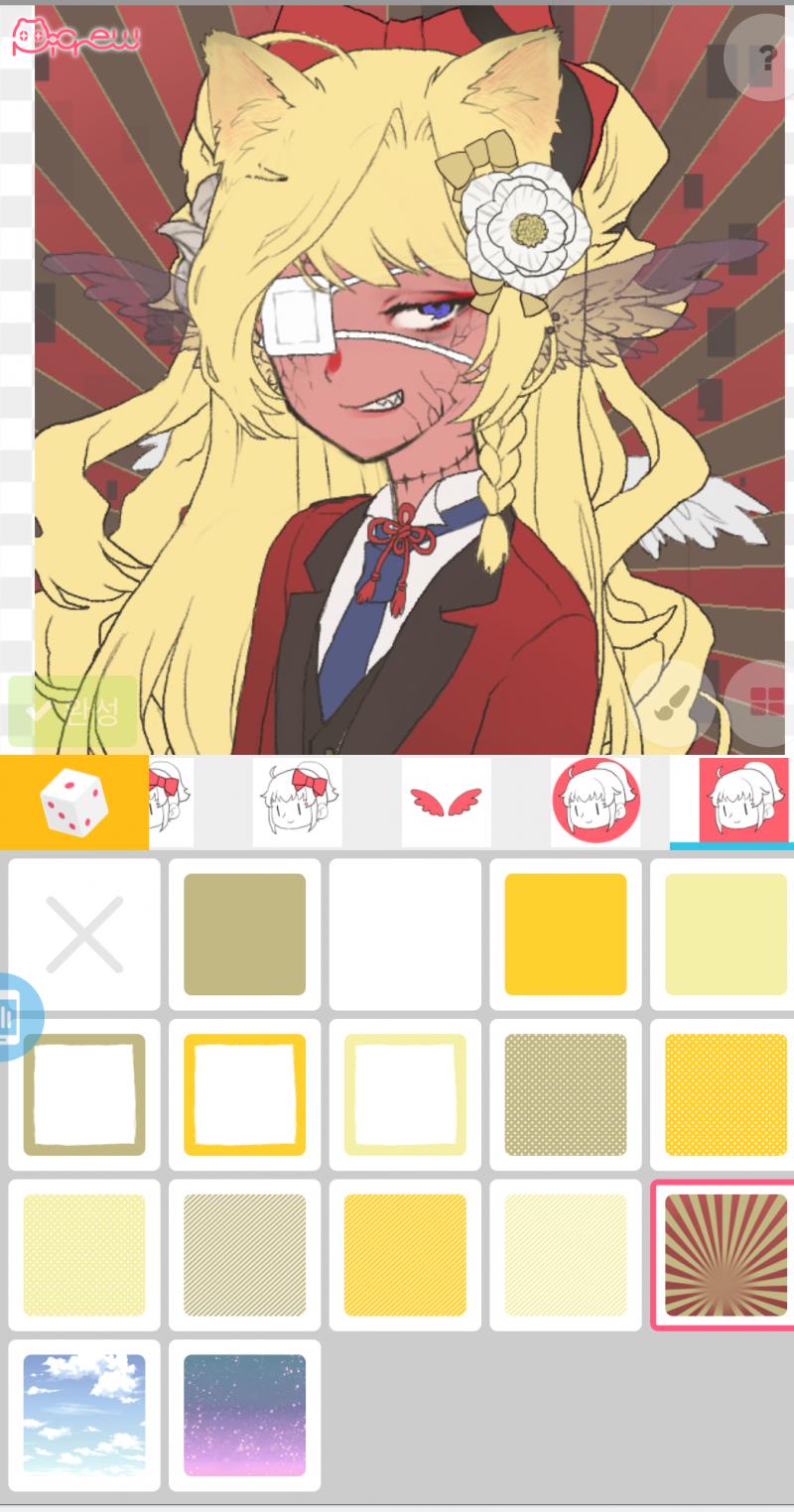The width and height of the screenshot is (794, 1512).
Task: Open the blue side panel handle
Action: 20,1017
